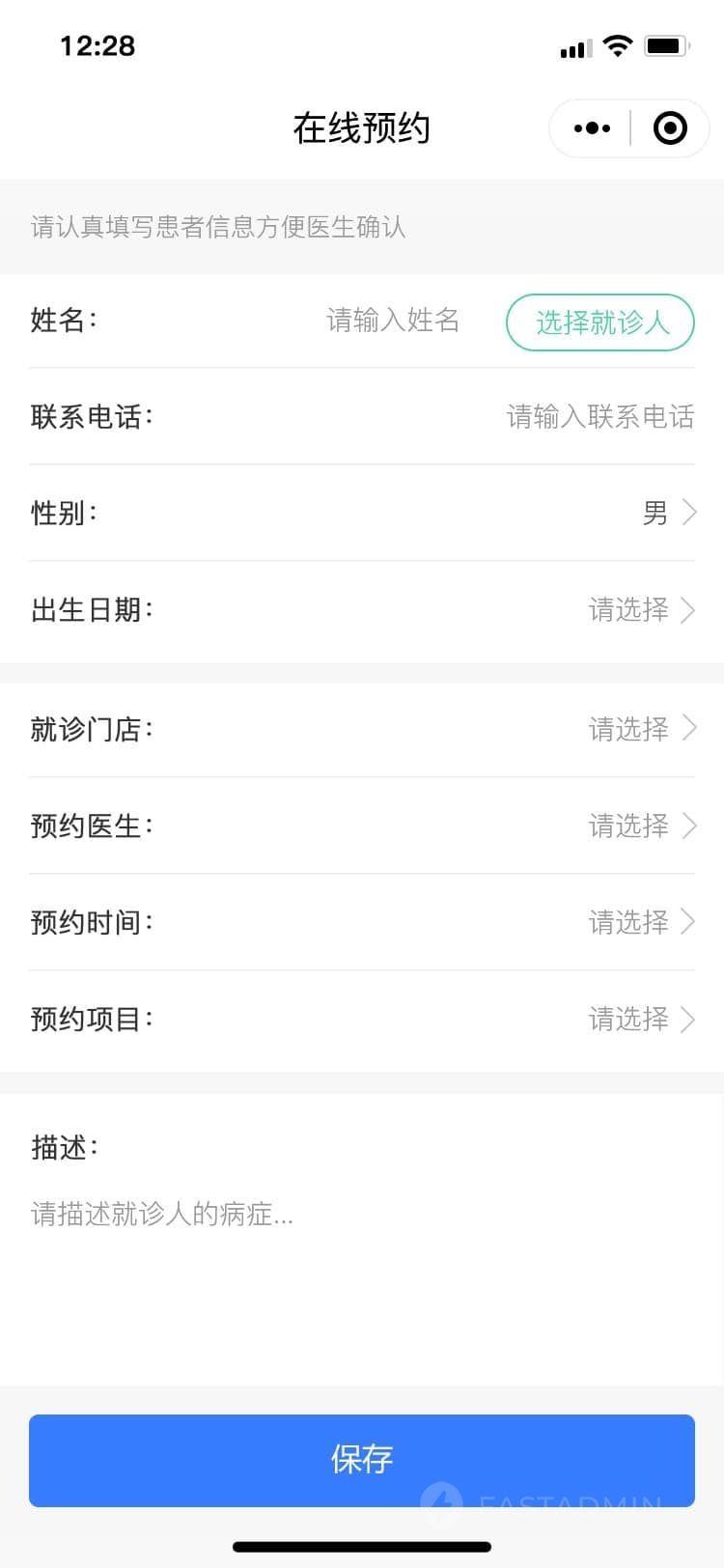Select an item for 预约项目
724x1568 pixels.
coord(641,1019)
